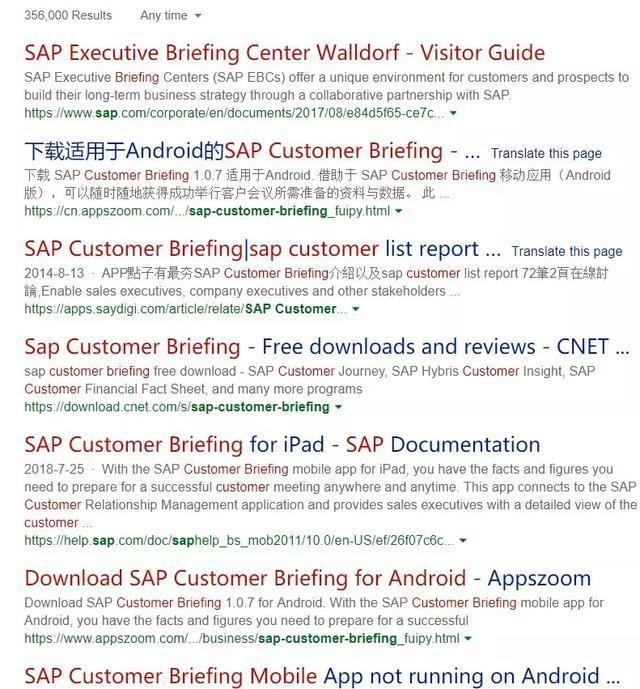This screenshot has height=689, width=640.
Task: Translate the apps.saydigi.com result page
Action: pyautogui.click(x=566, y=251)
